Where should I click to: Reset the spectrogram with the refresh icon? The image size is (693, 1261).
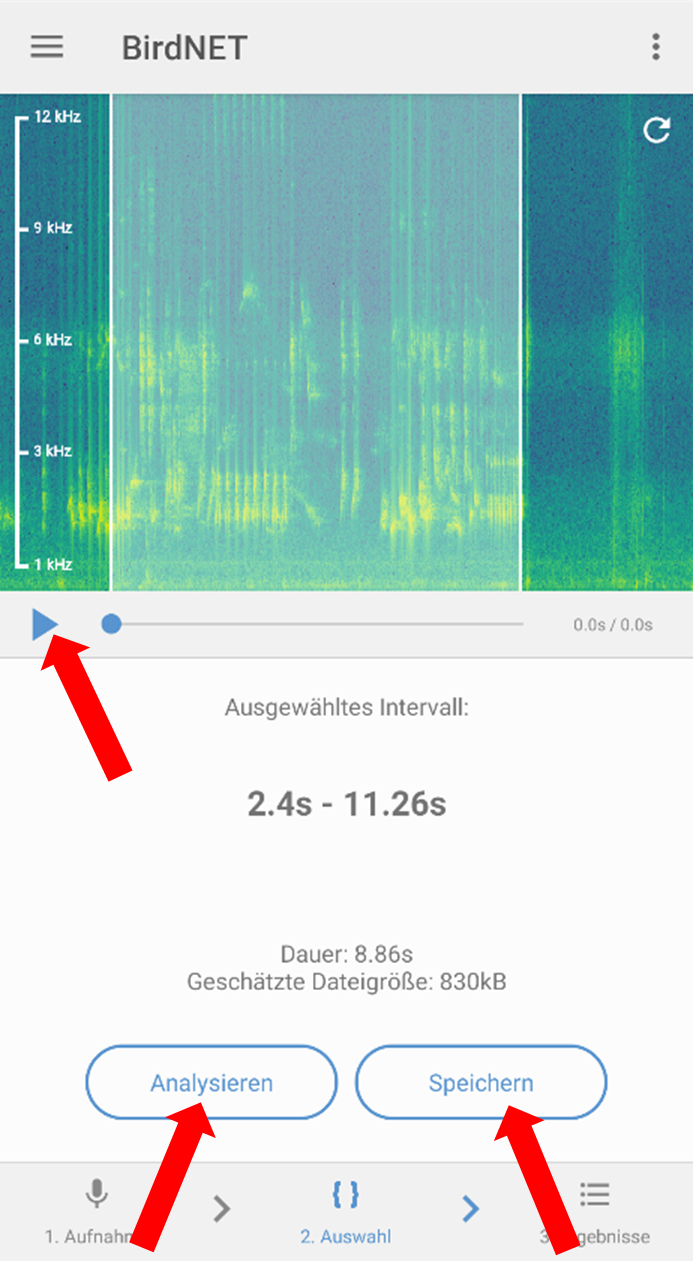tap(656, 130)
